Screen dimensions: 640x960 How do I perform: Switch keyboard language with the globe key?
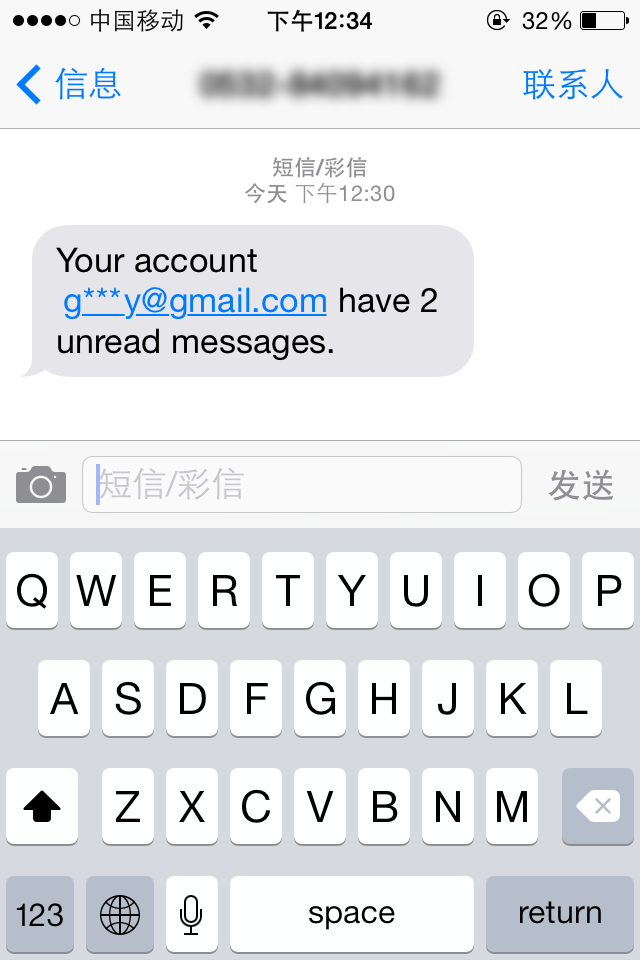pyautogui.click(x=120, y=913)
